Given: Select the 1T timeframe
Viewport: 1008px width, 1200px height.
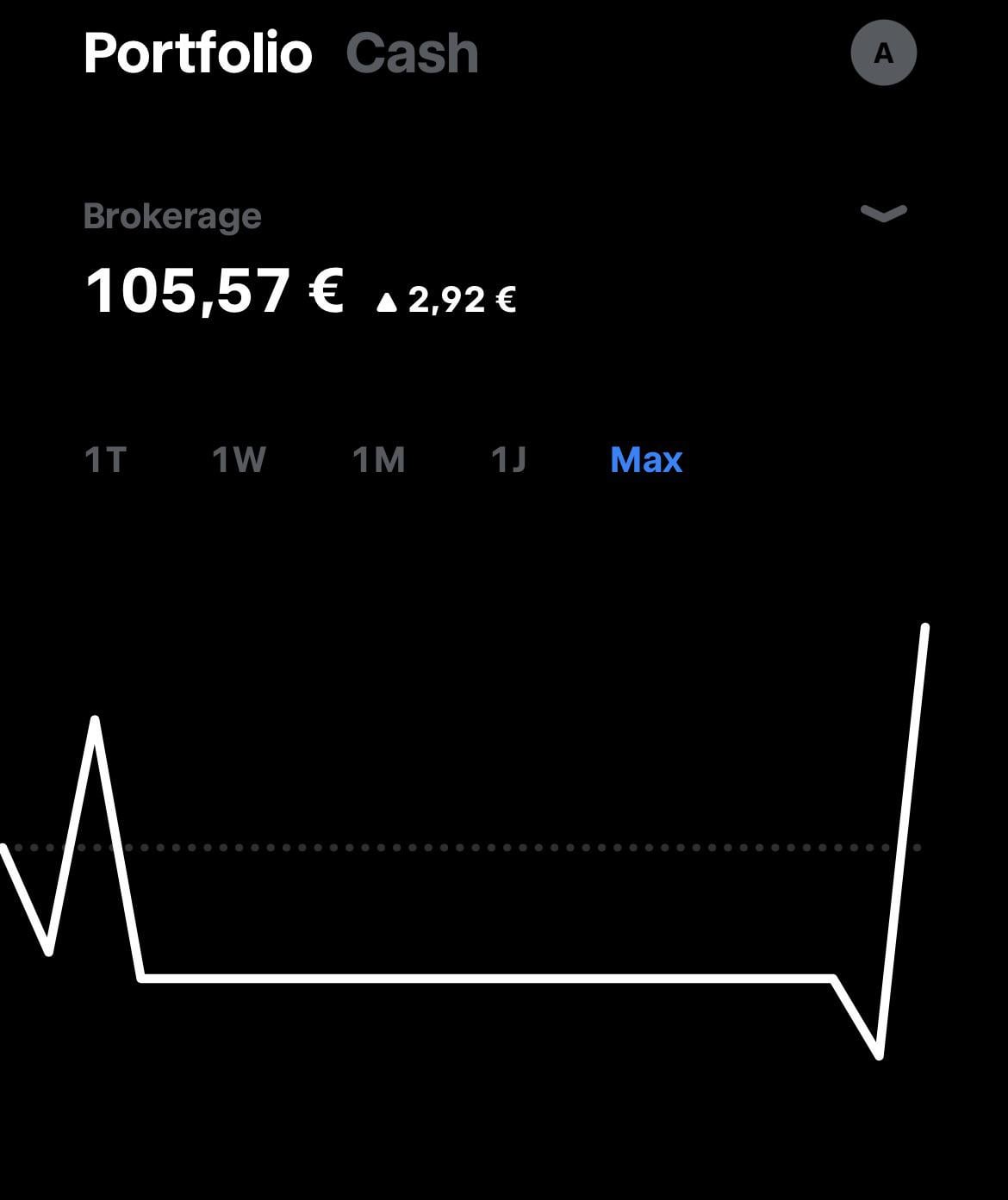Looking at the screenshot, I should pyautogui.click(x=104, y=460).
